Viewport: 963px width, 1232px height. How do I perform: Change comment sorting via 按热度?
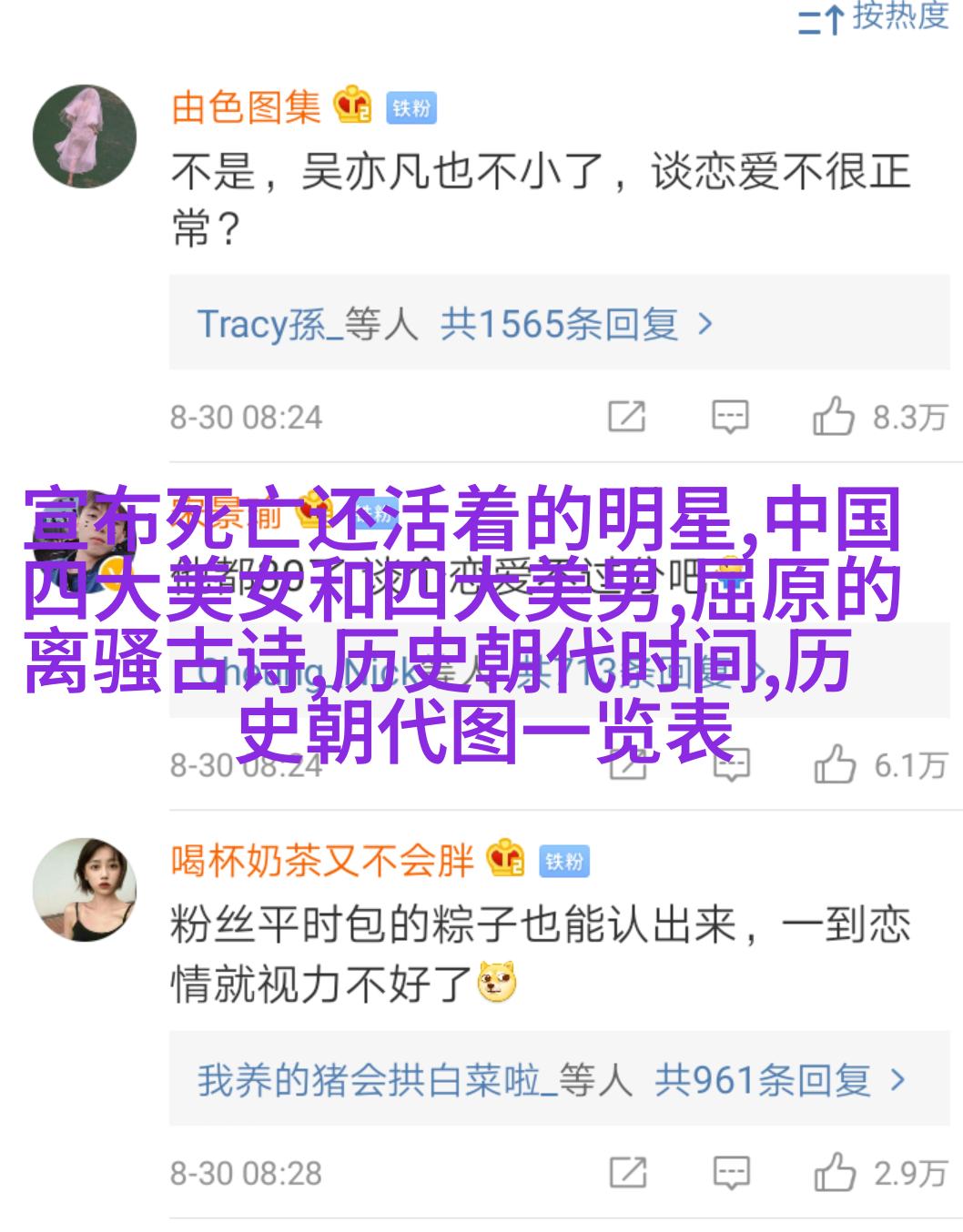pyautogui.click(x=874, y=16)
